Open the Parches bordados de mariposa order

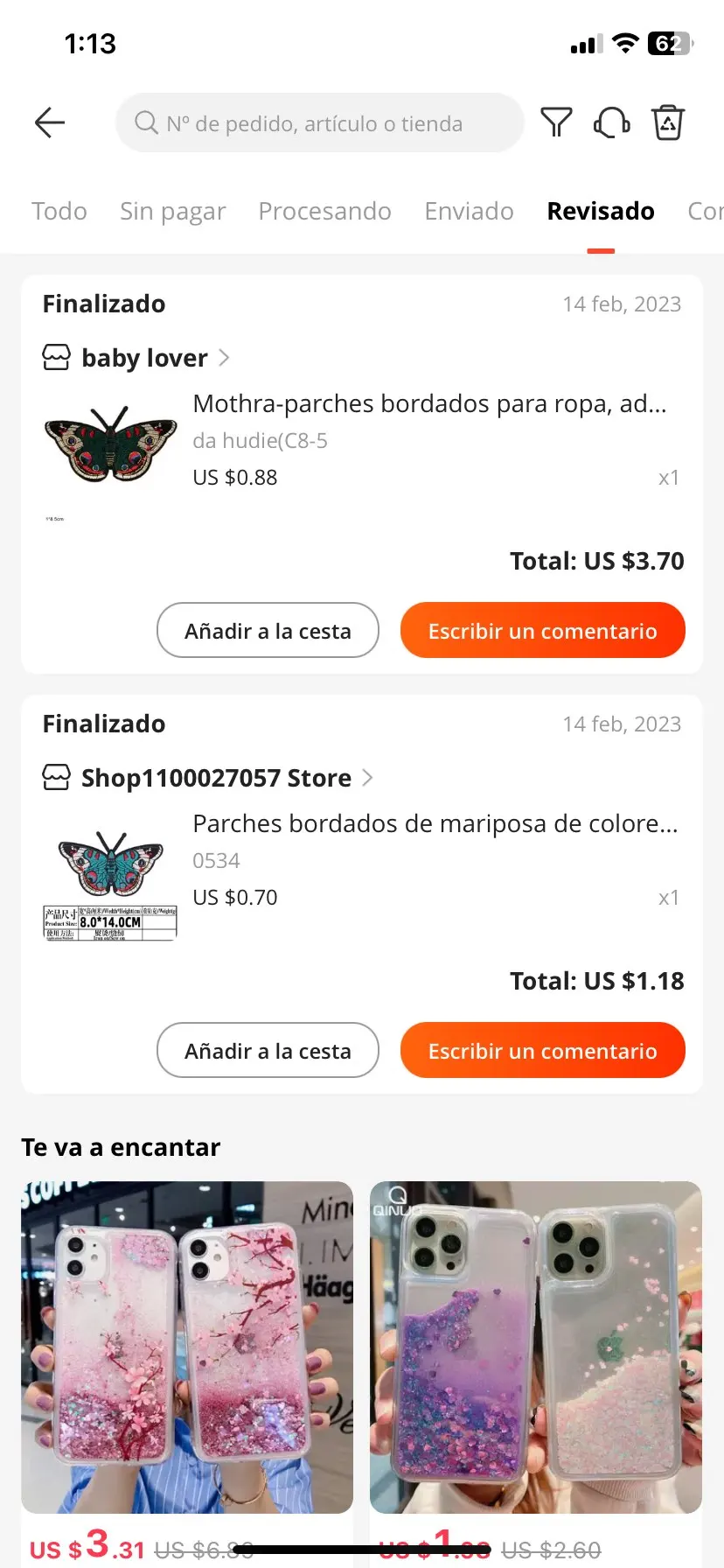(435, 824)
